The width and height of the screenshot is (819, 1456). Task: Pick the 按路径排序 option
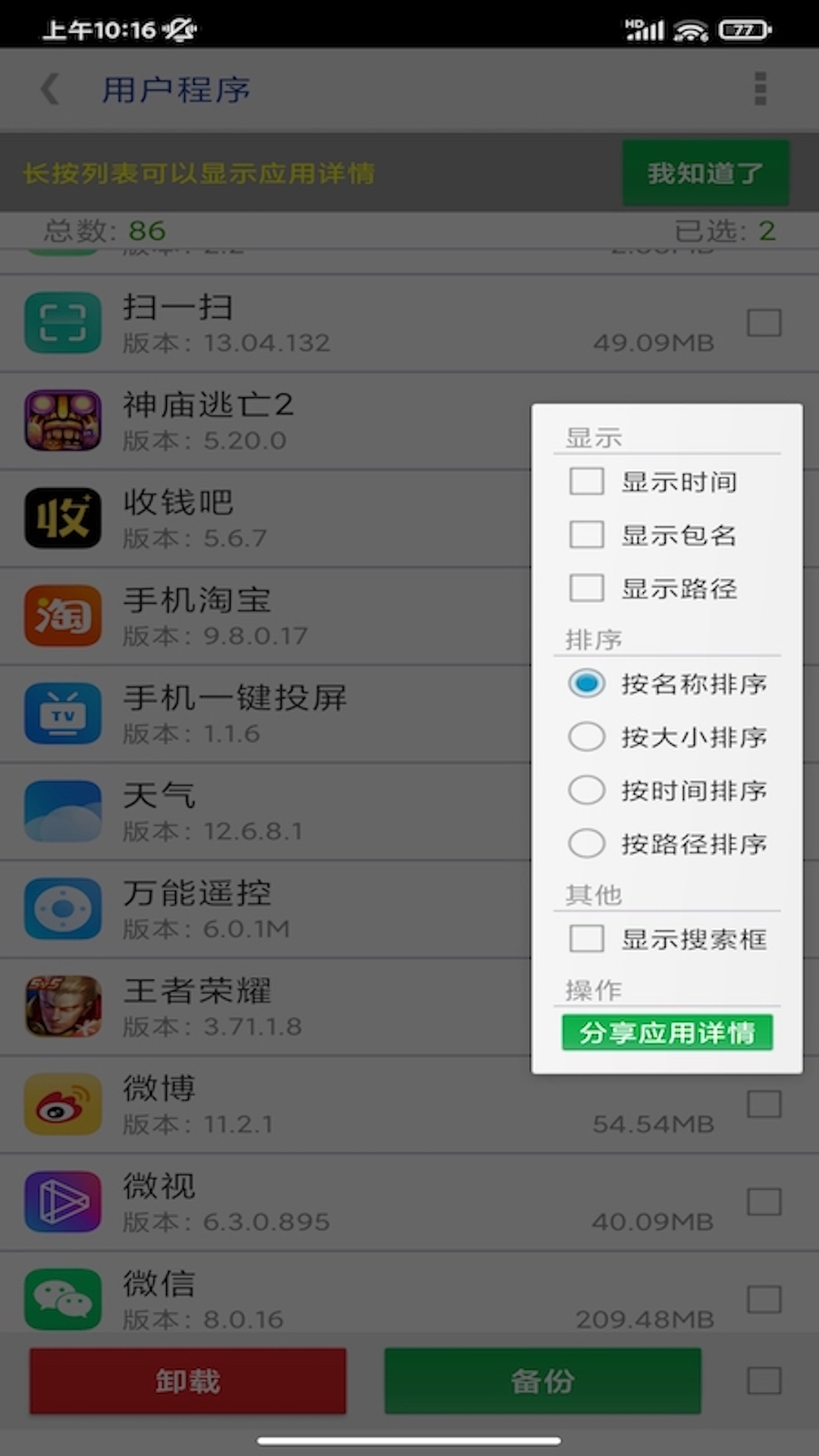[586, 843]
